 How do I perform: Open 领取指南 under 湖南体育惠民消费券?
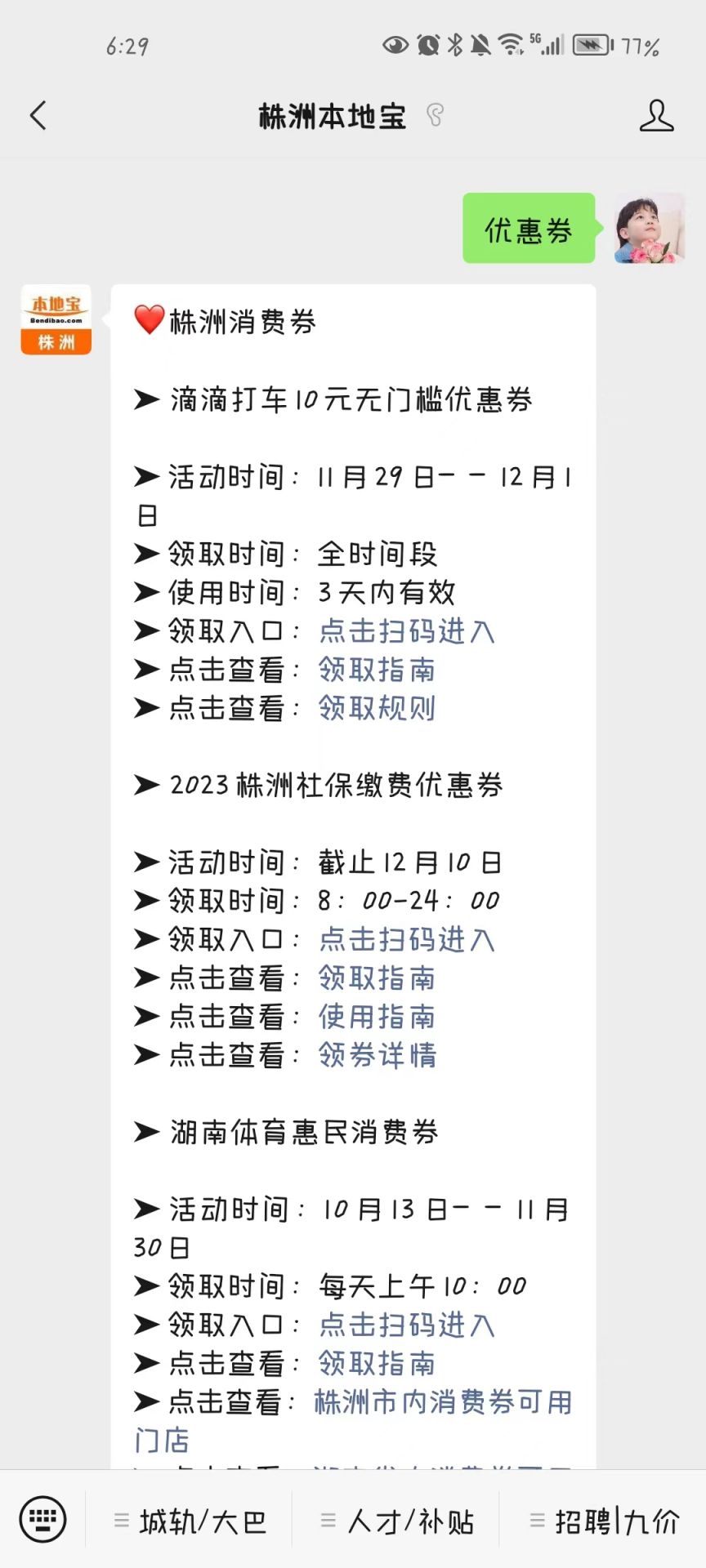(x=377, y=1364)
